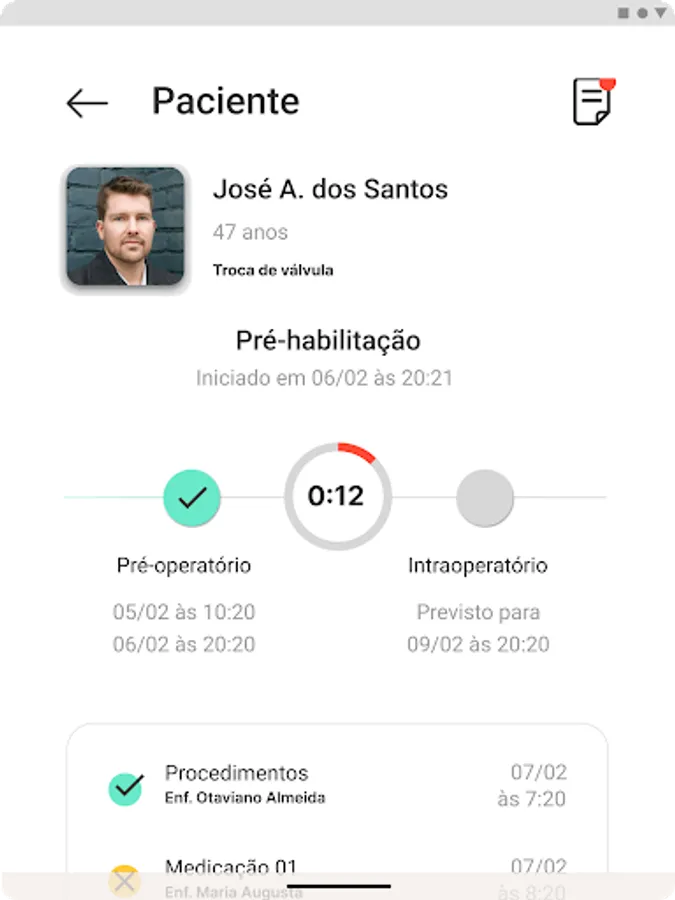
Task: Select the Intraoperatório stage
Action: [x=485, y=497]
